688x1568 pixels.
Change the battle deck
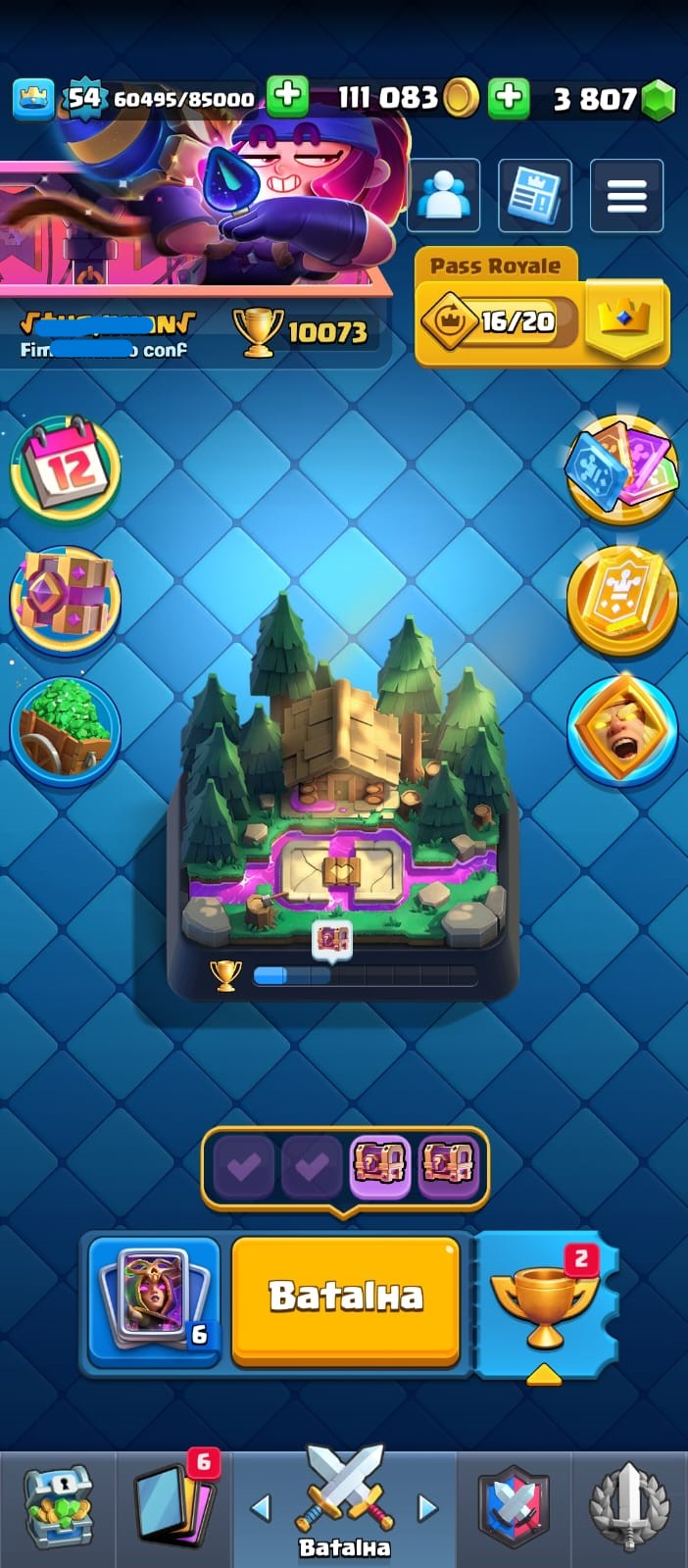tap(154, 1298)
